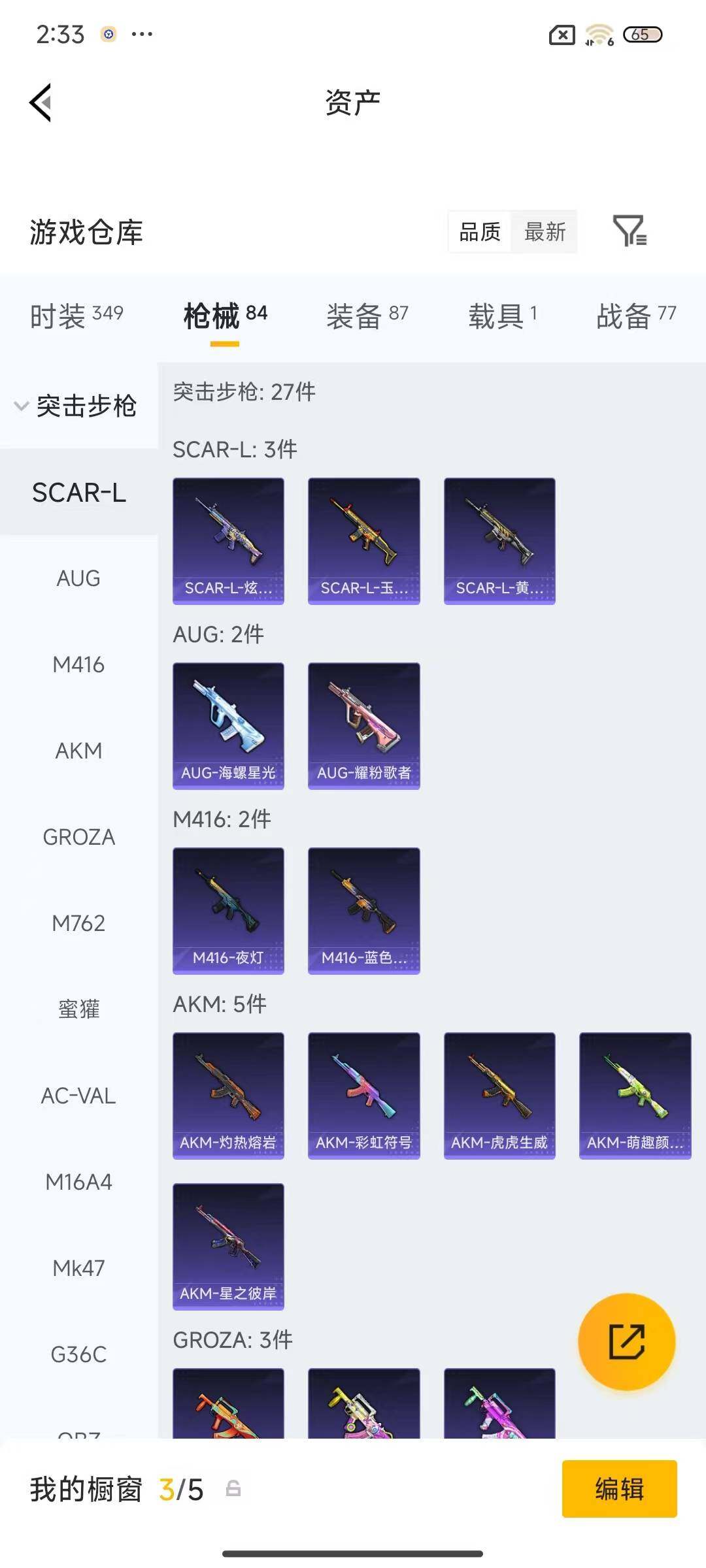706x1568 pixels.
Task: Sort the warehouse by 最新
Action: point(545,231)
